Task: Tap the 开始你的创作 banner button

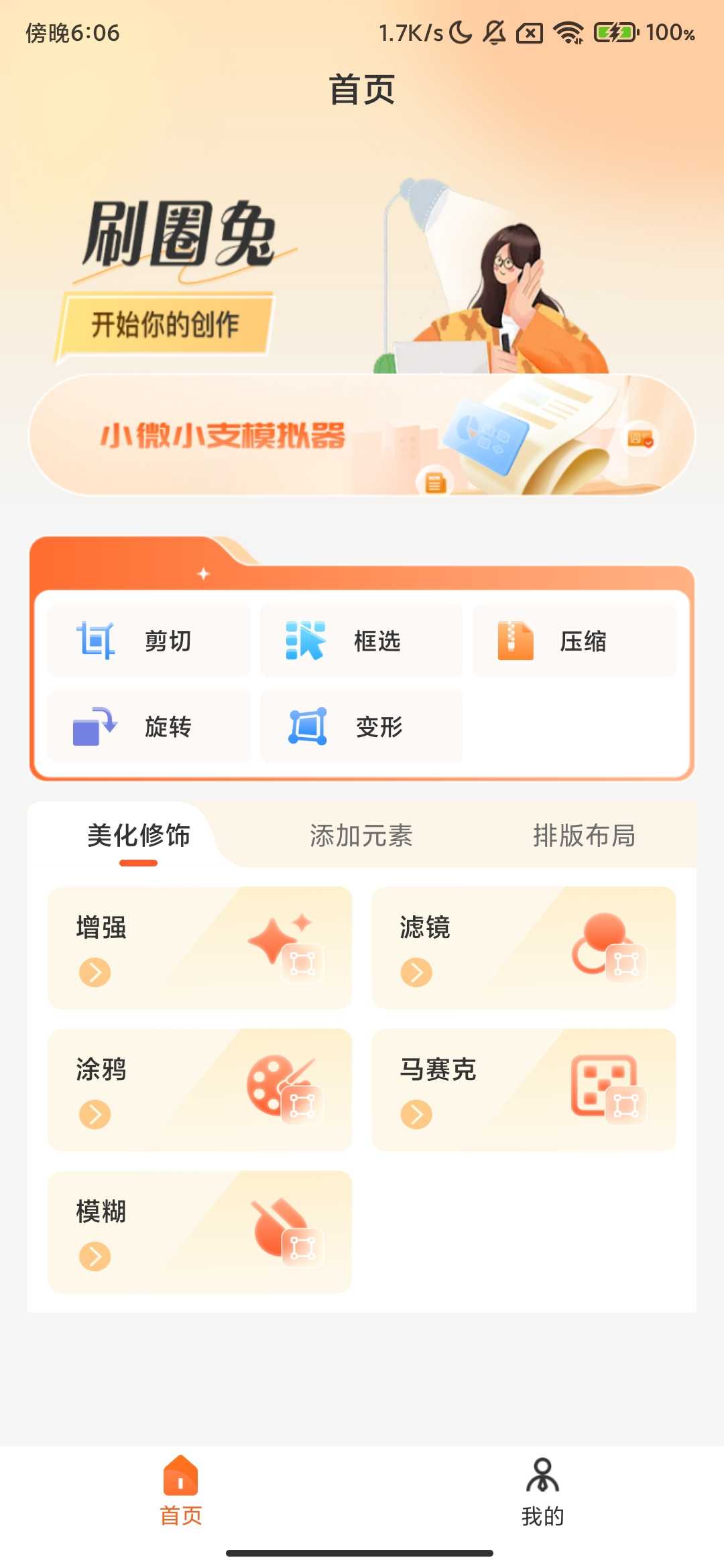Action: [165, 325]
